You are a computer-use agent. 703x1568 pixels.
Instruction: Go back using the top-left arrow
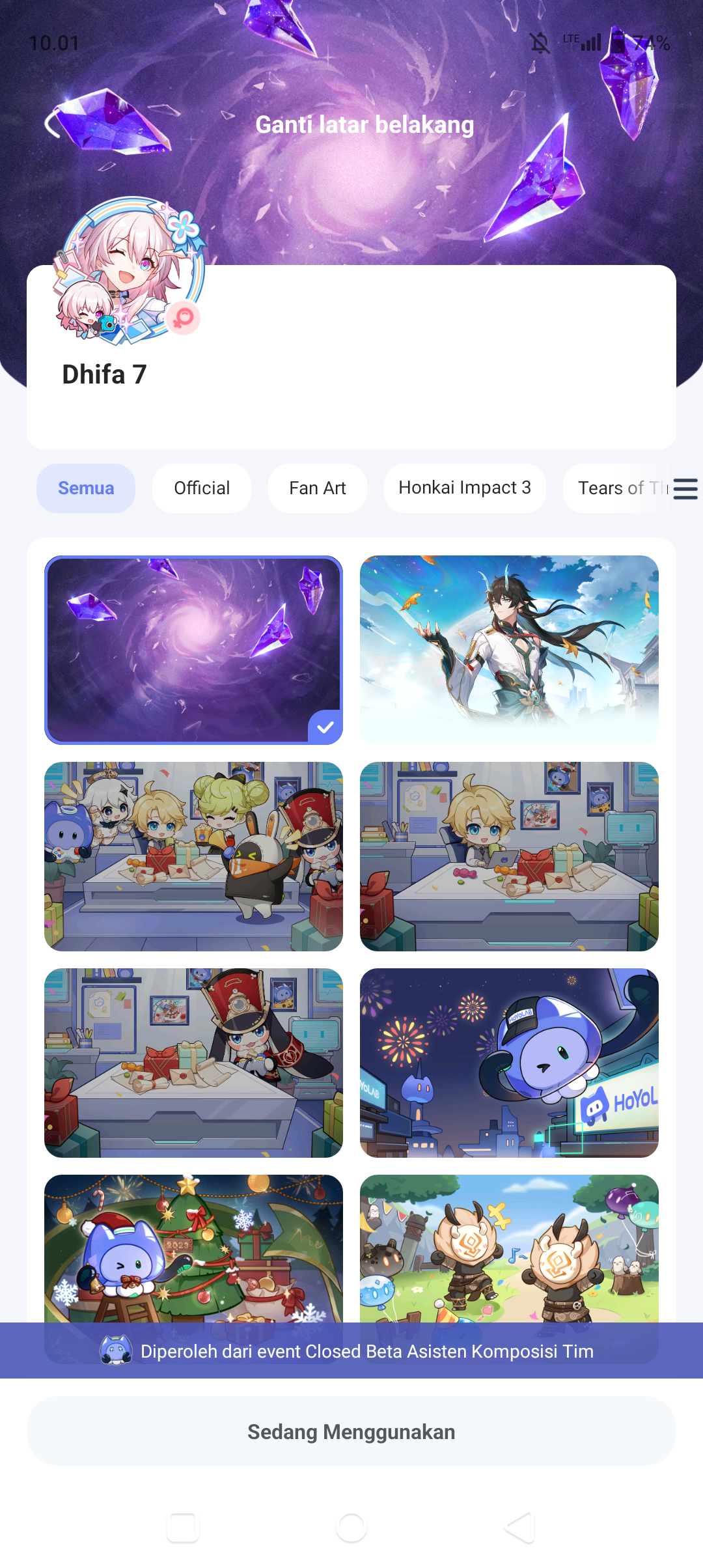tap(53, 124)
